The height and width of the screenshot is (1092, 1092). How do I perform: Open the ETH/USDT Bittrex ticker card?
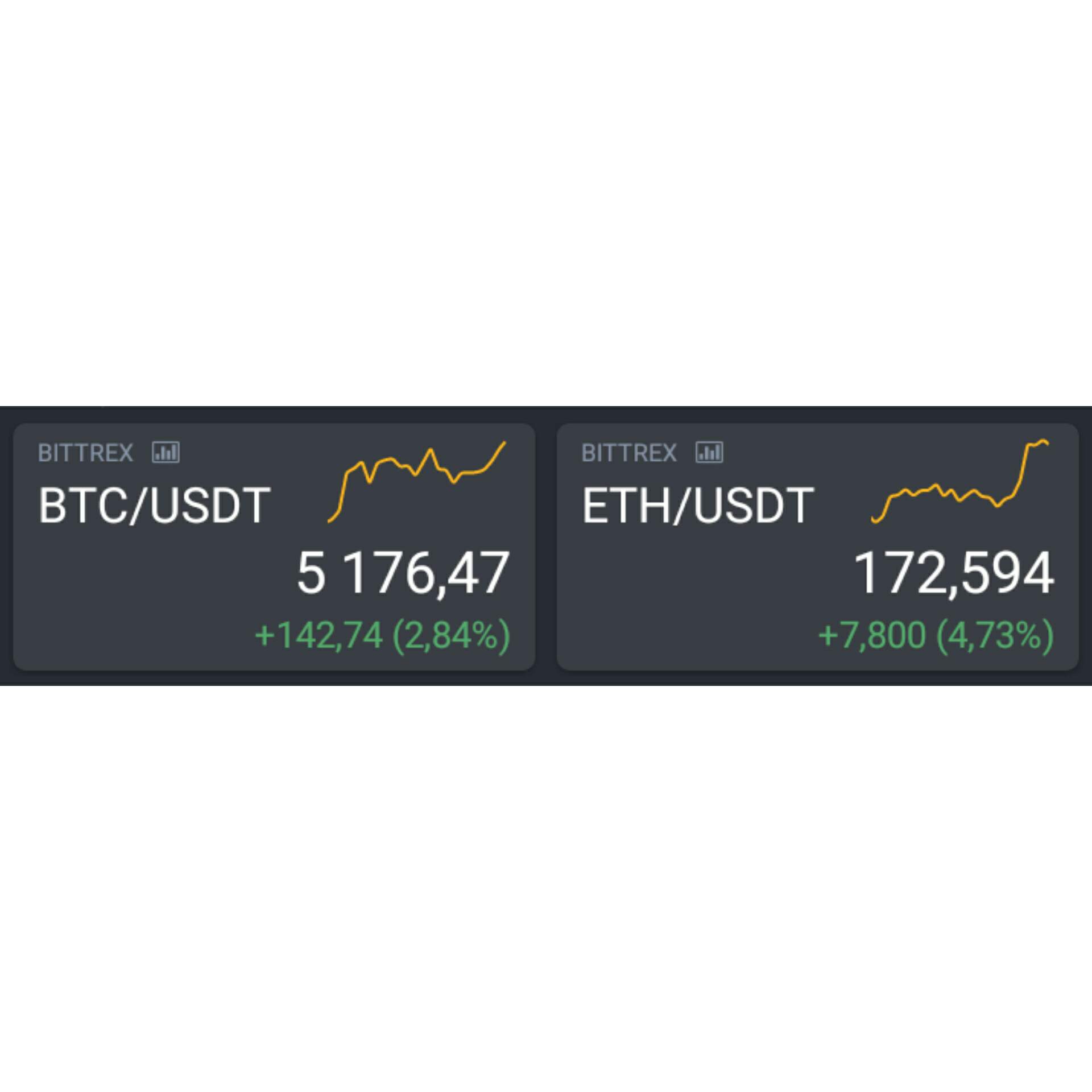pos(817,547)
